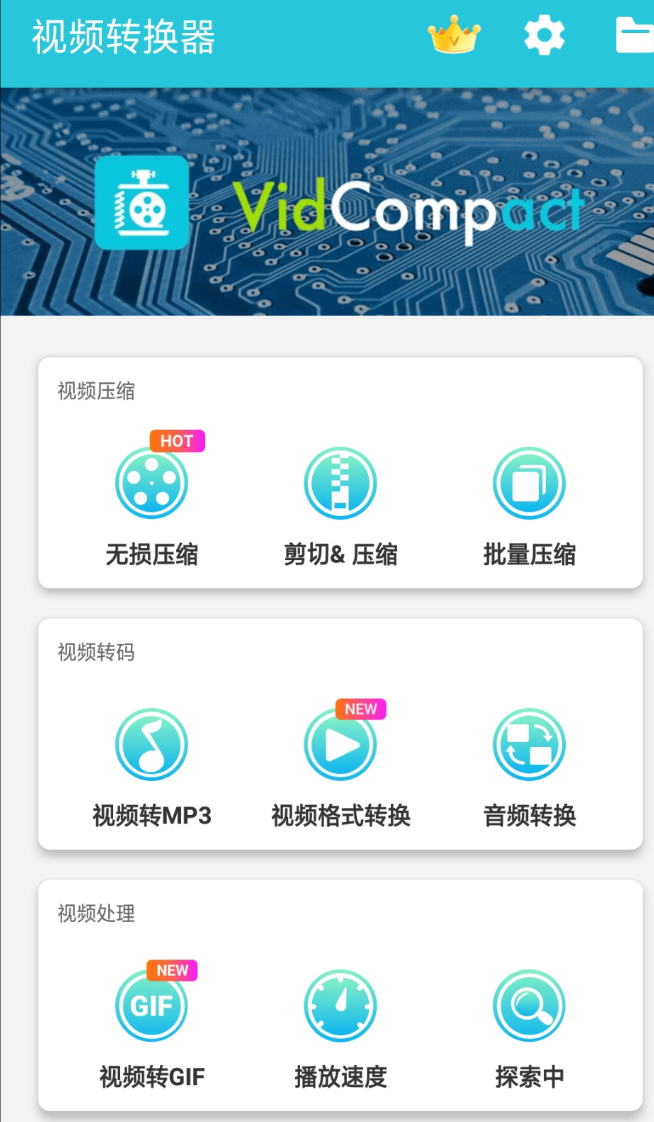The width and height of the screenshot is (654, 1122).
Task: Choose 批量压缩 batch compression
Action: tap(529, 484)
